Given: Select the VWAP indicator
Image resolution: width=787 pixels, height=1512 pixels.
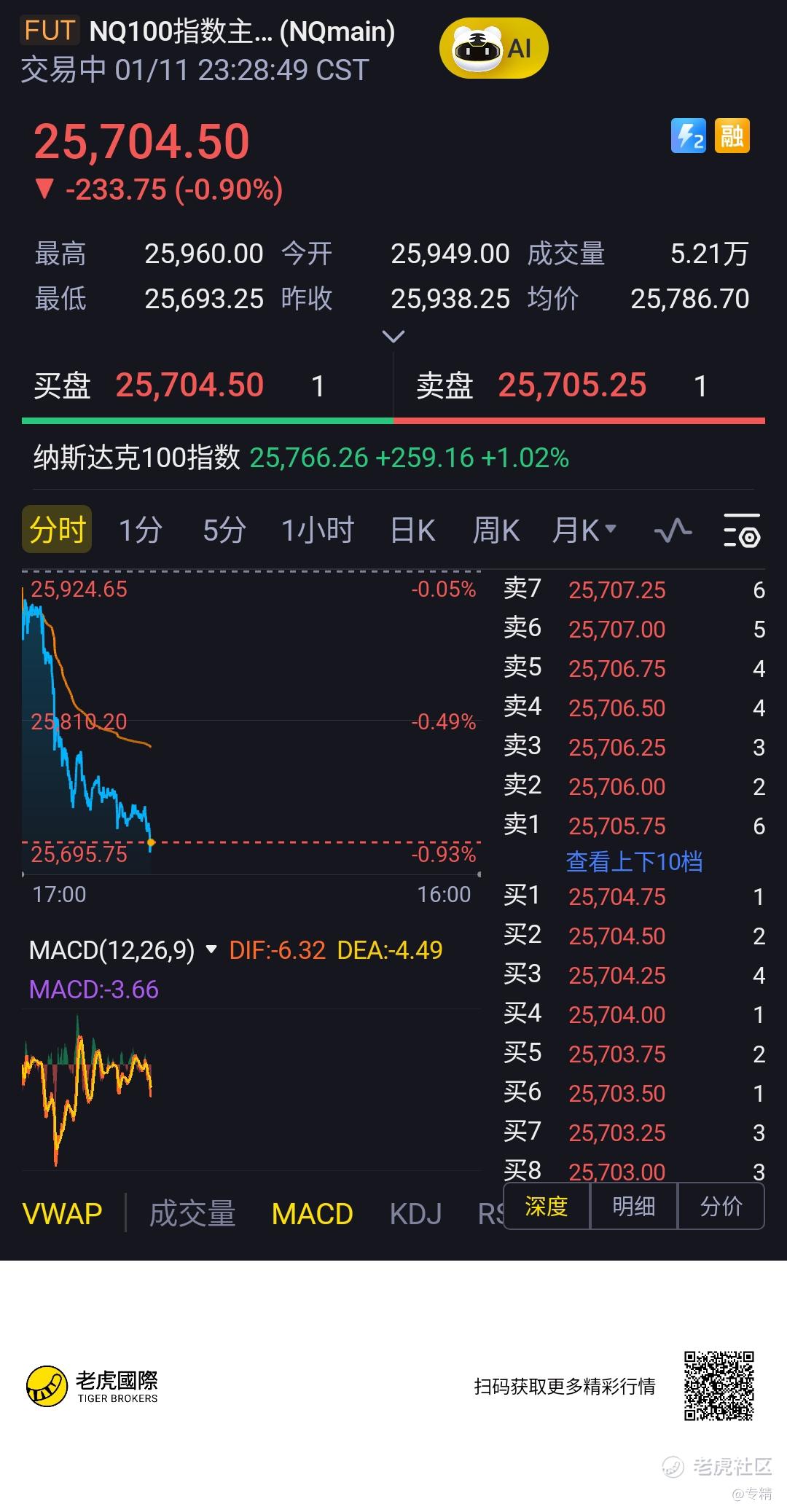Looking at the screenshot, I should pos(62,1214).
